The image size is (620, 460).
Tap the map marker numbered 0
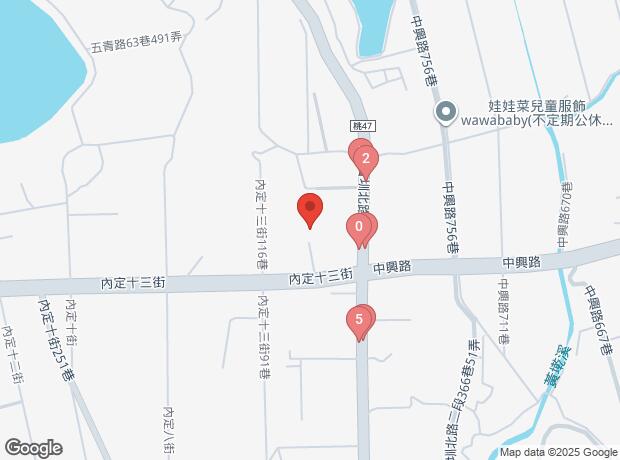point(359,227)
